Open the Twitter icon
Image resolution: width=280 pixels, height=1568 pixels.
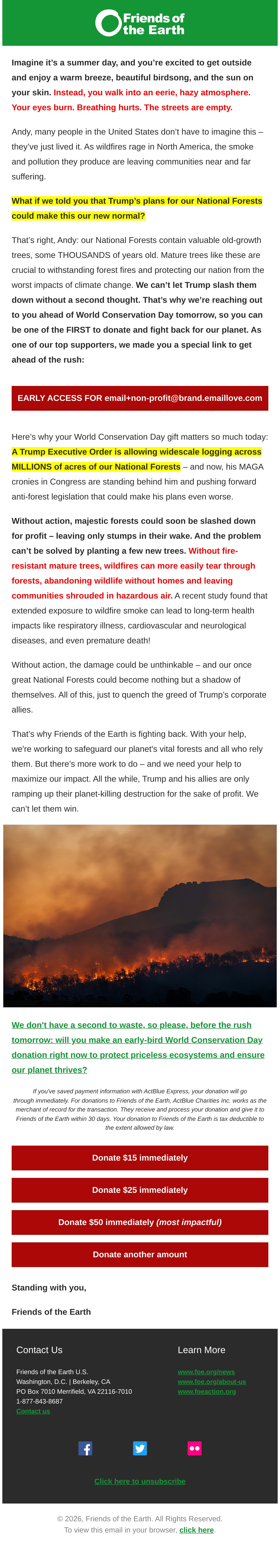point(140,1448)
